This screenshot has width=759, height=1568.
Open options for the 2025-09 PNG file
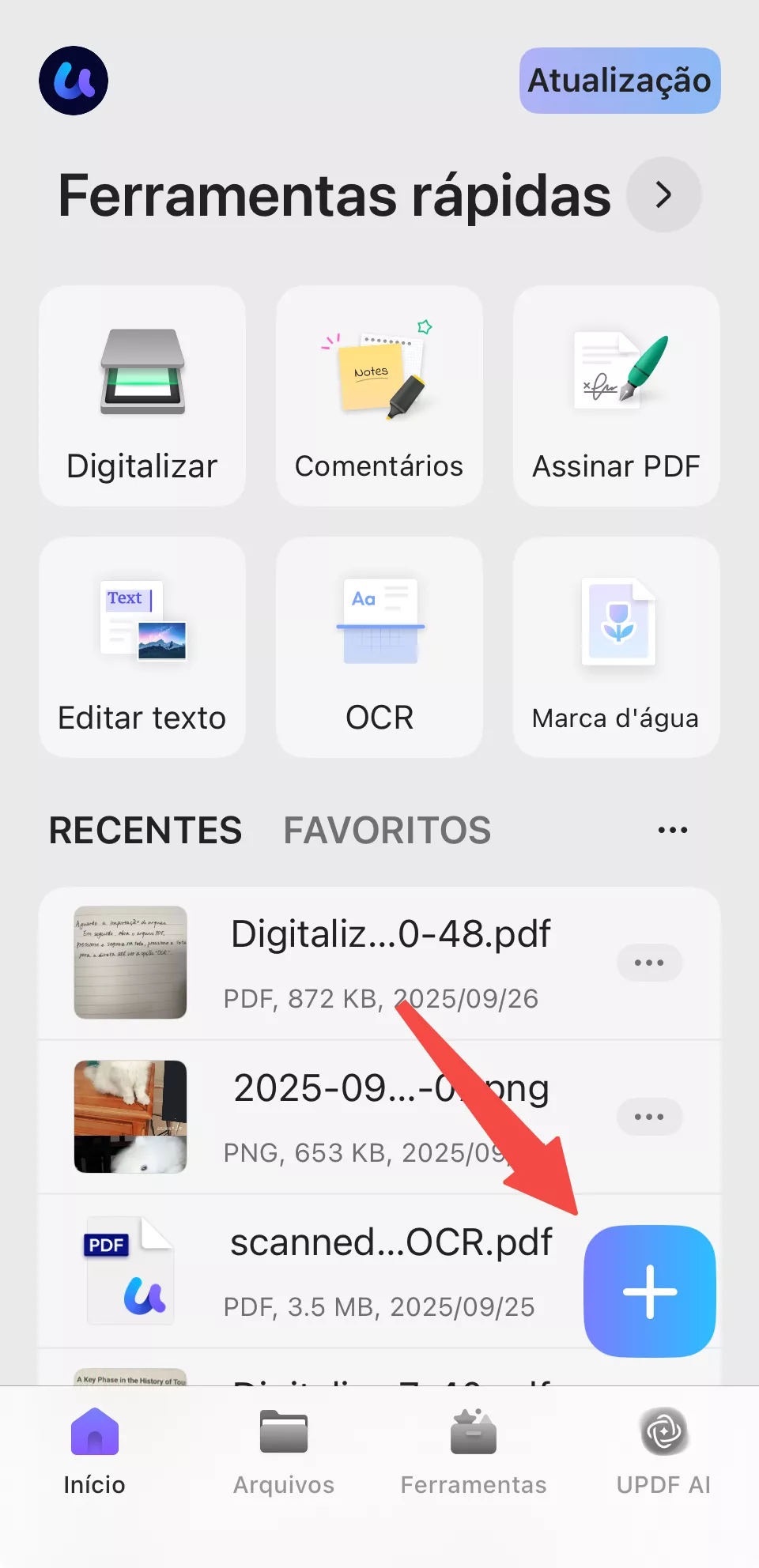650,1117
